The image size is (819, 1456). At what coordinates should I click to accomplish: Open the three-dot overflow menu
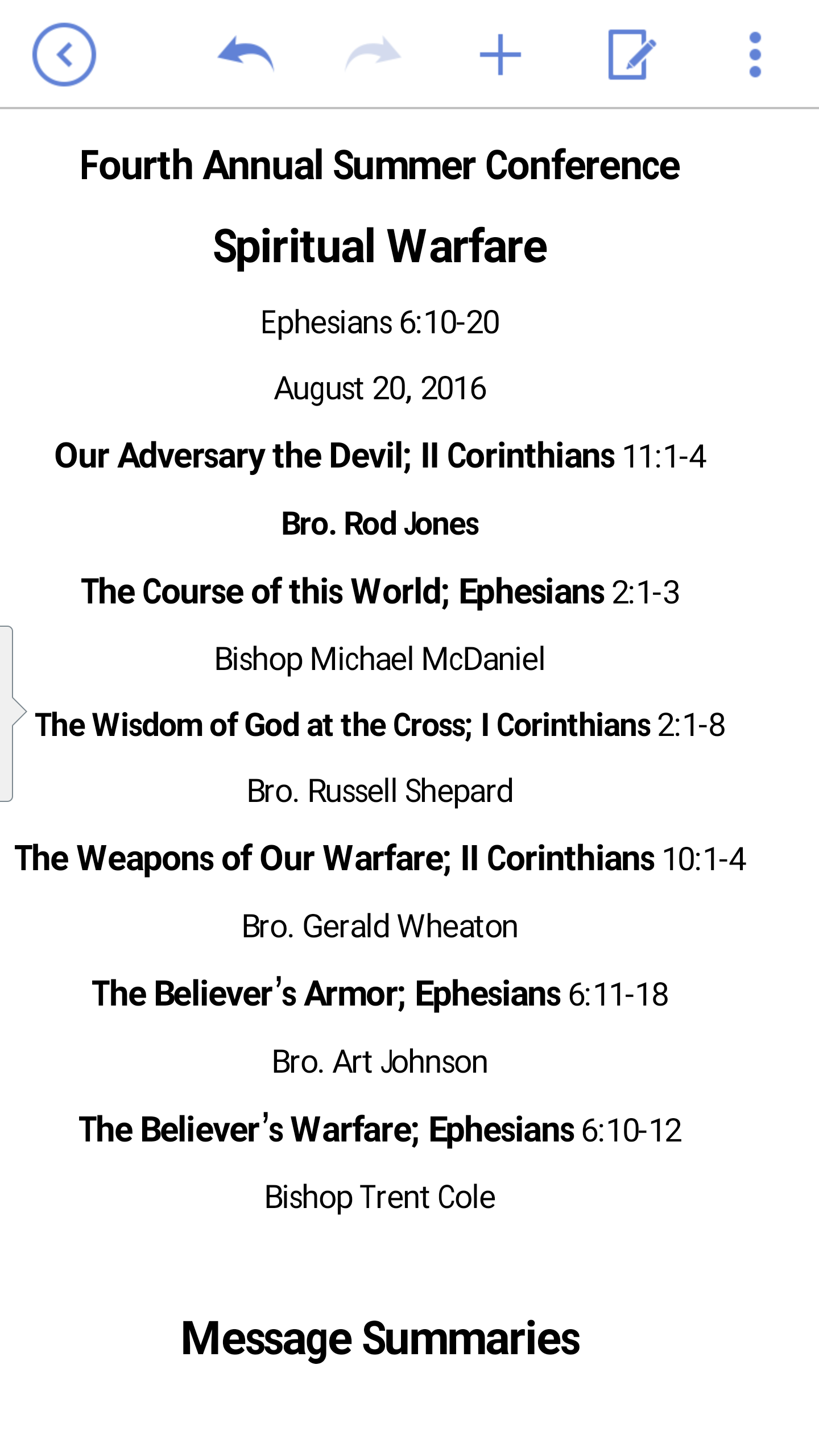point(755,55)
